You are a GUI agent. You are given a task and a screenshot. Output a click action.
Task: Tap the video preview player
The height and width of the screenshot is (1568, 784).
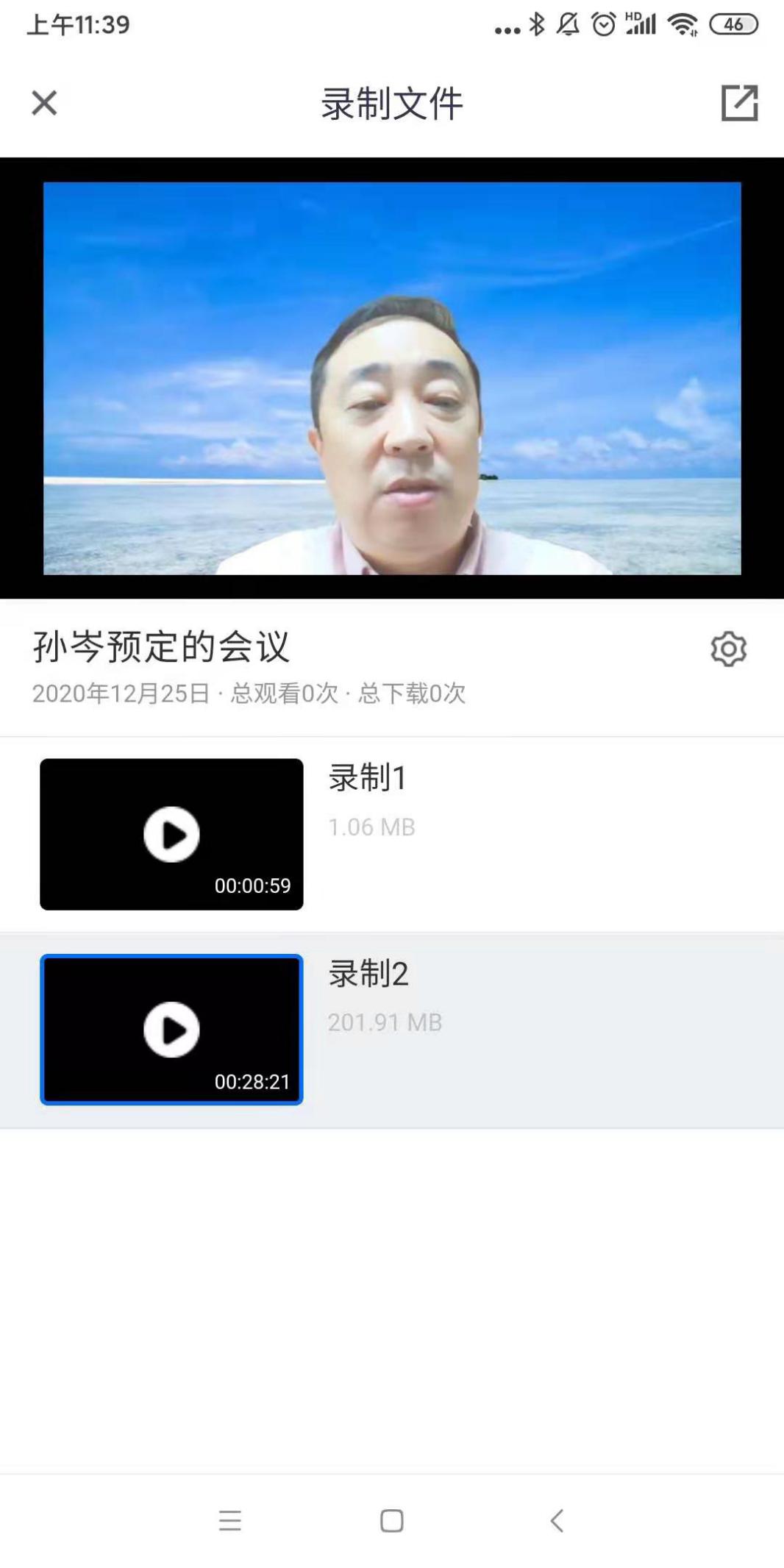click(x=392, y=378)
